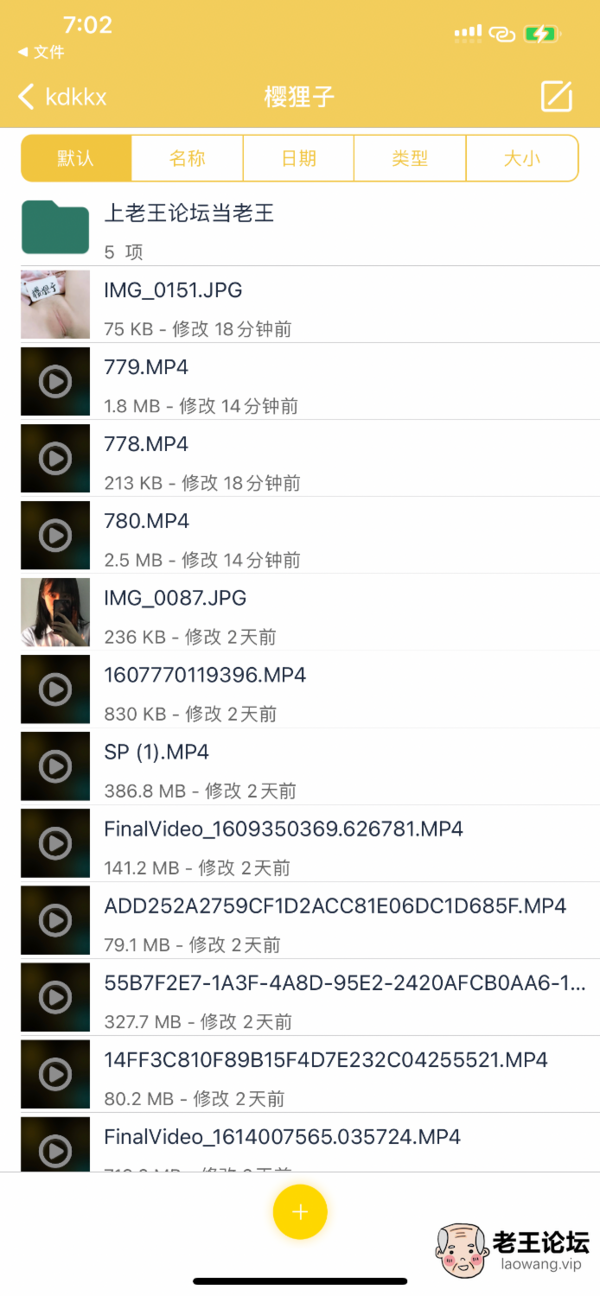The image size is (600, 1296).
Task: Sort files by 名称
Action: (x=187, y=158)
